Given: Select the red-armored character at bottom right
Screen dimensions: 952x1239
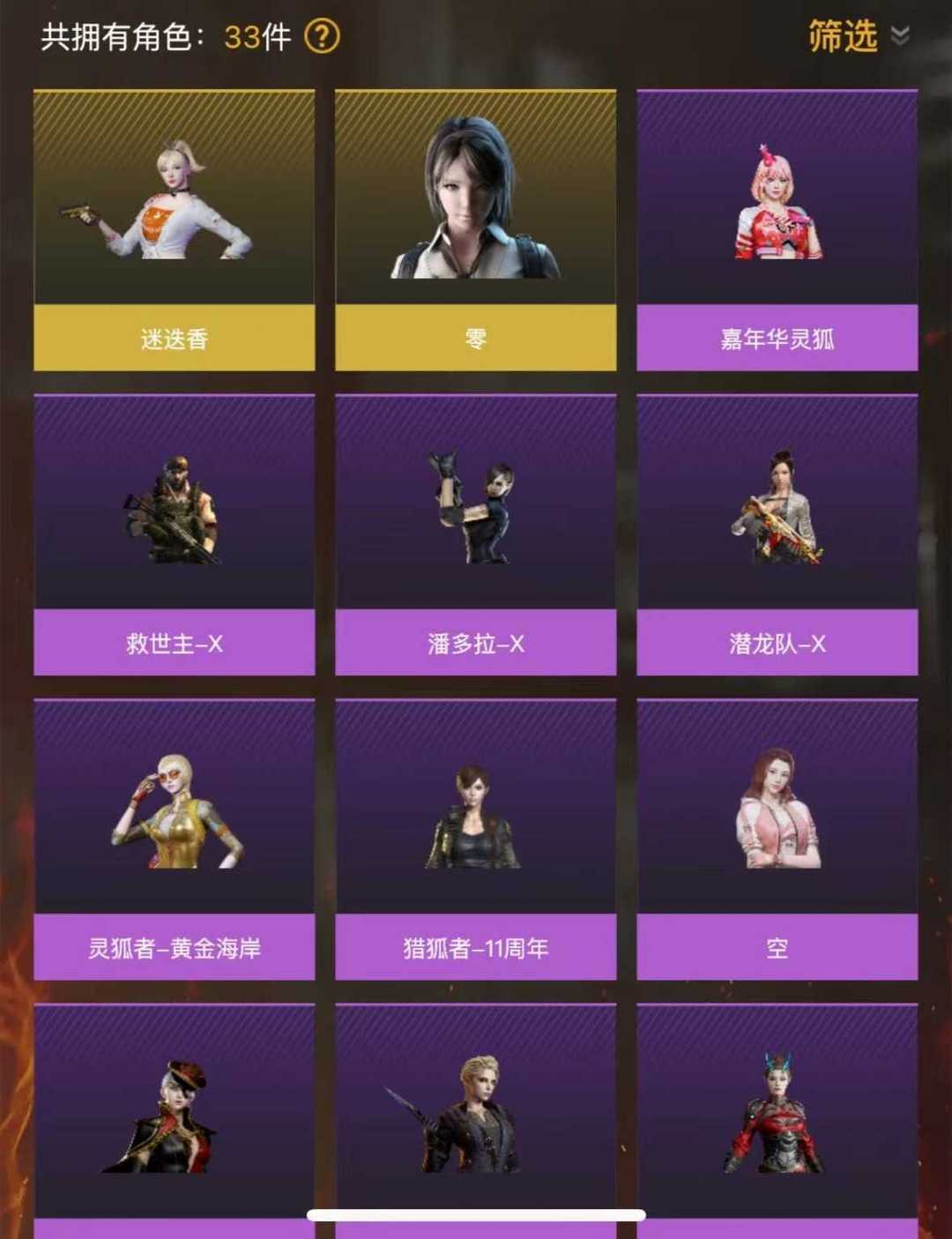Looking at the screenshot, I should click(x=776, y=1120).
